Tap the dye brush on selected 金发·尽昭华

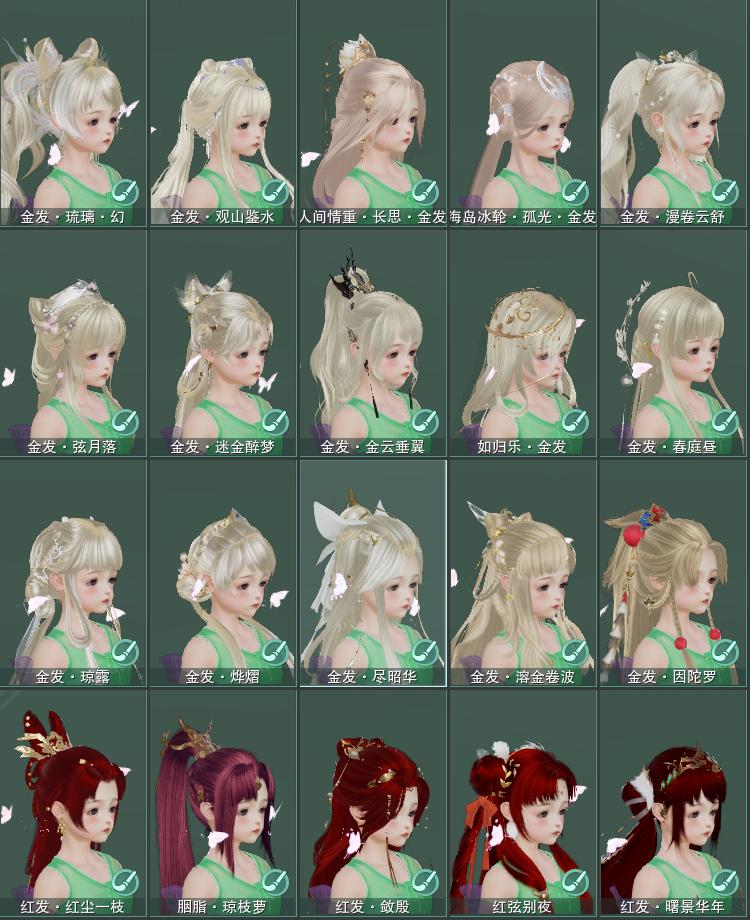point(424,652)
